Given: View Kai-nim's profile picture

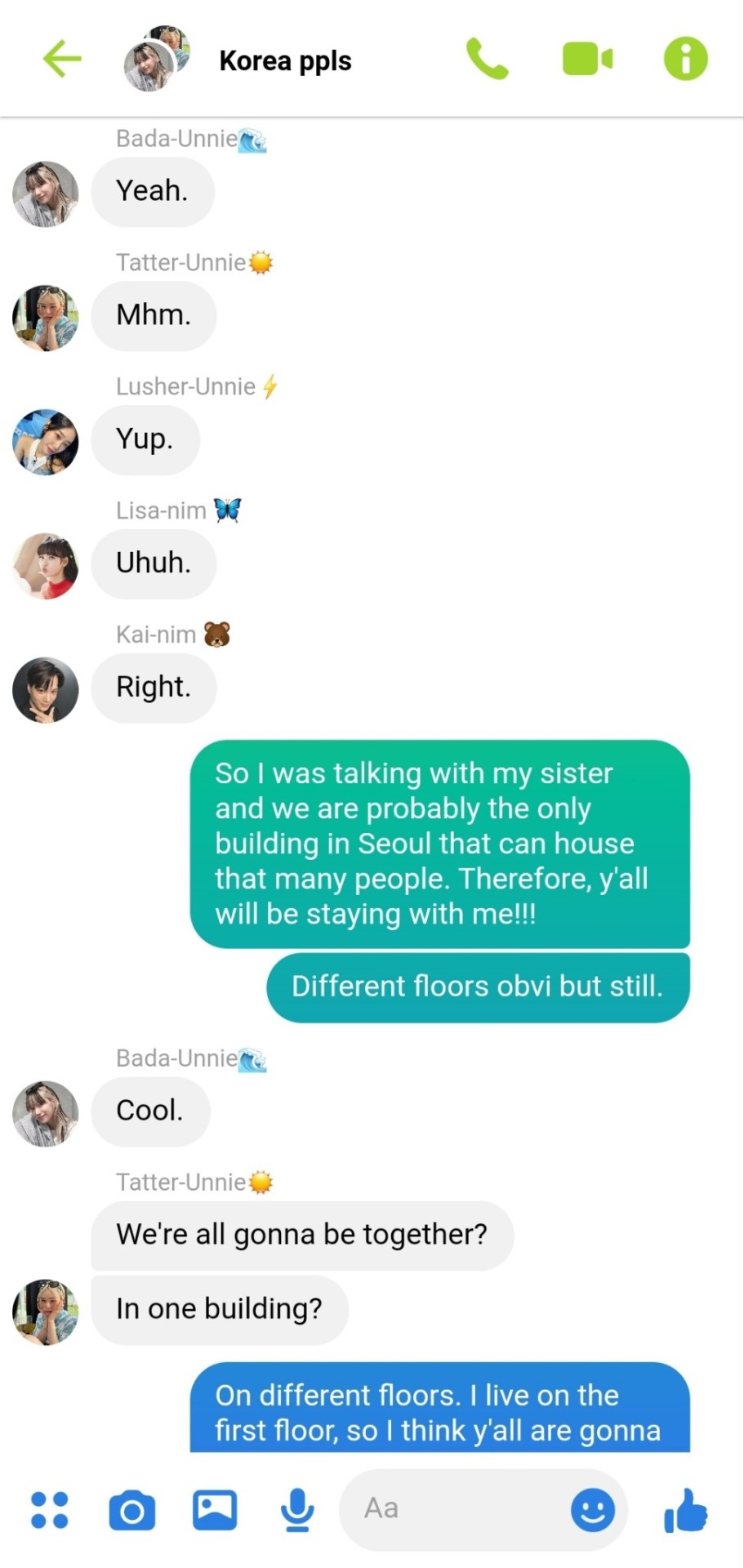Looking at the screenshot, I should click(46, 690).
